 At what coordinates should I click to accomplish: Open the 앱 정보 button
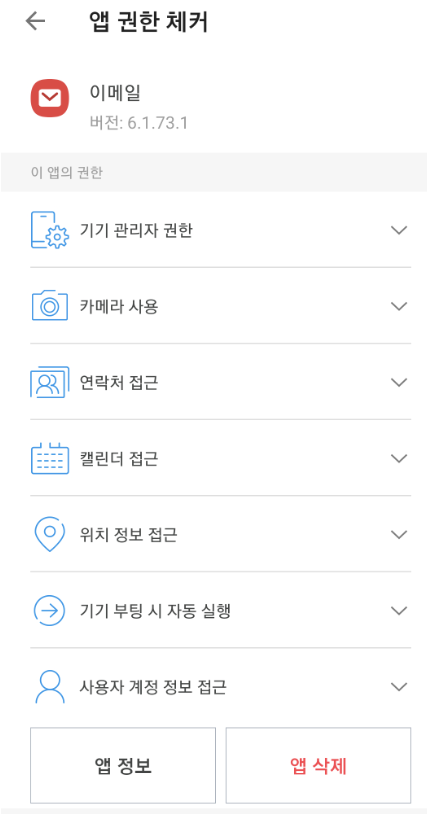click(123, 765)
